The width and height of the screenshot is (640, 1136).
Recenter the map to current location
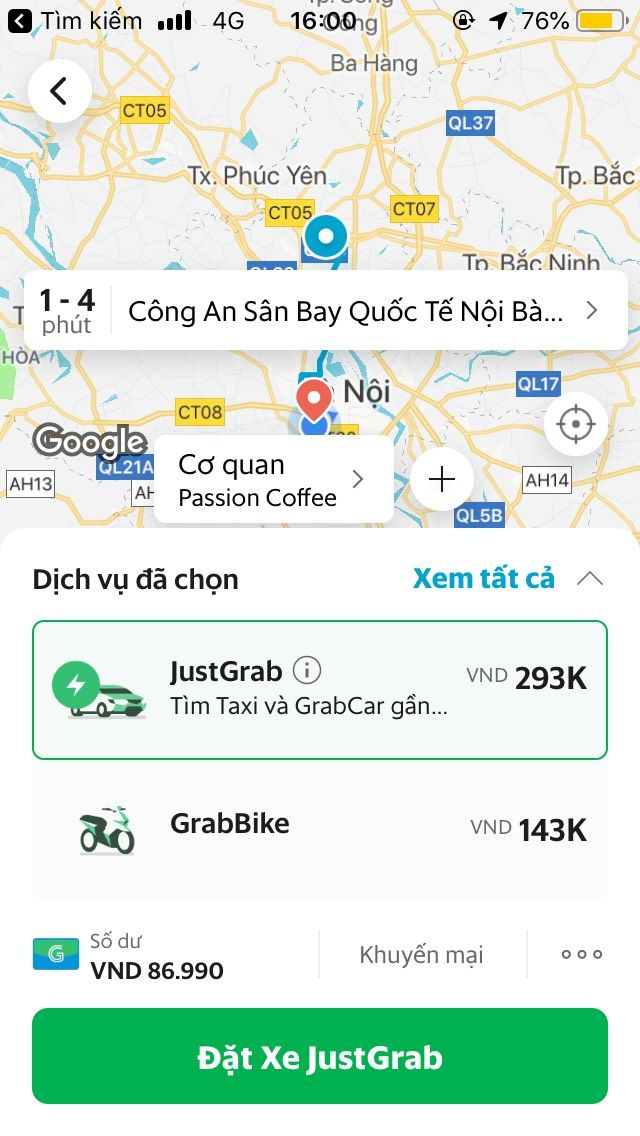tap(575, 424)
